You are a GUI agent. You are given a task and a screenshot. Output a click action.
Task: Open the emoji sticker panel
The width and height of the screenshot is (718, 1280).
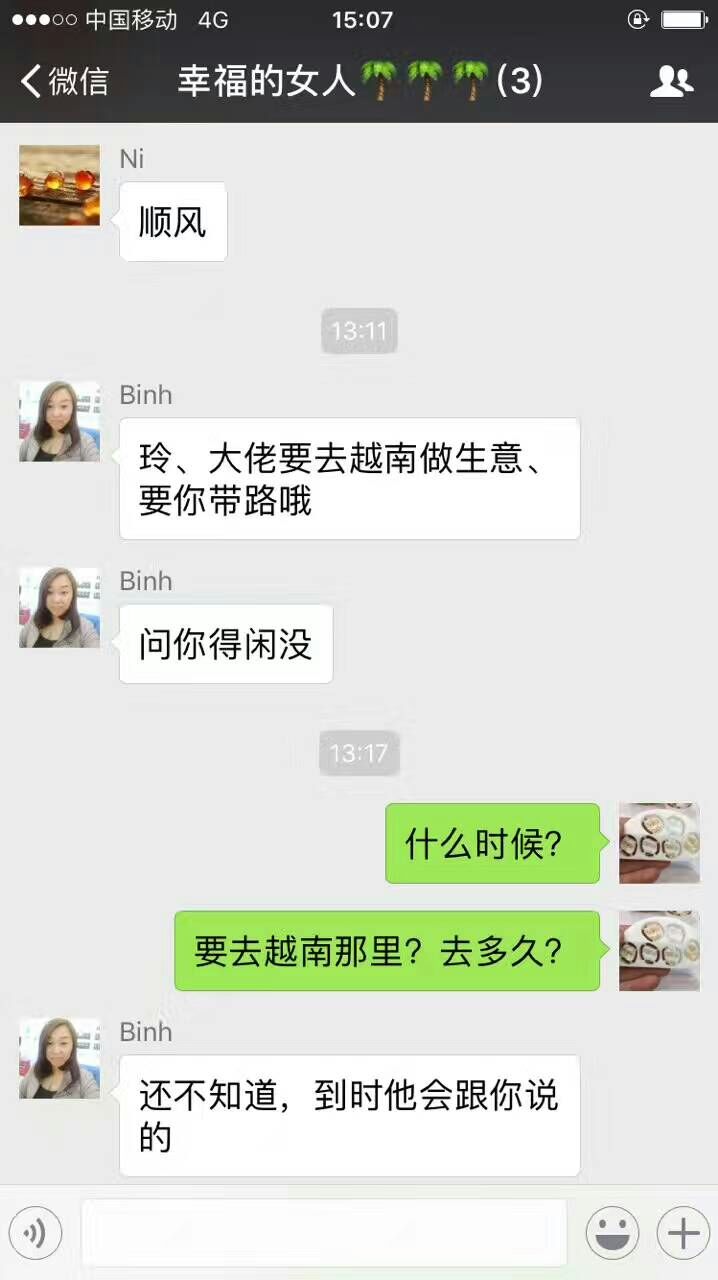(x=612, y=1233)
